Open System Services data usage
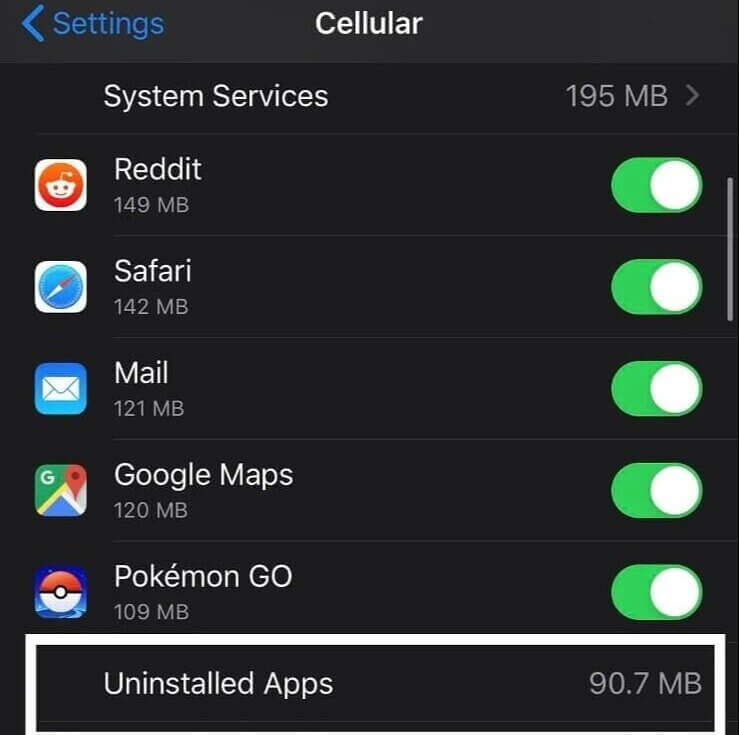Viewport: 739px width, 735px height. (400, 96)
